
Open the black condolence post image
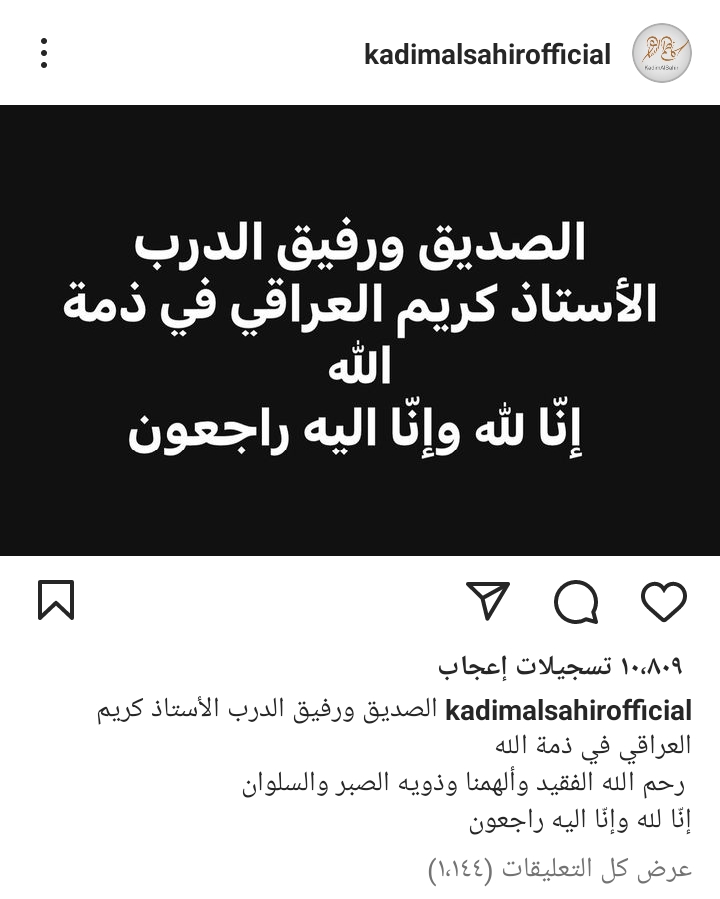(360, 330)
